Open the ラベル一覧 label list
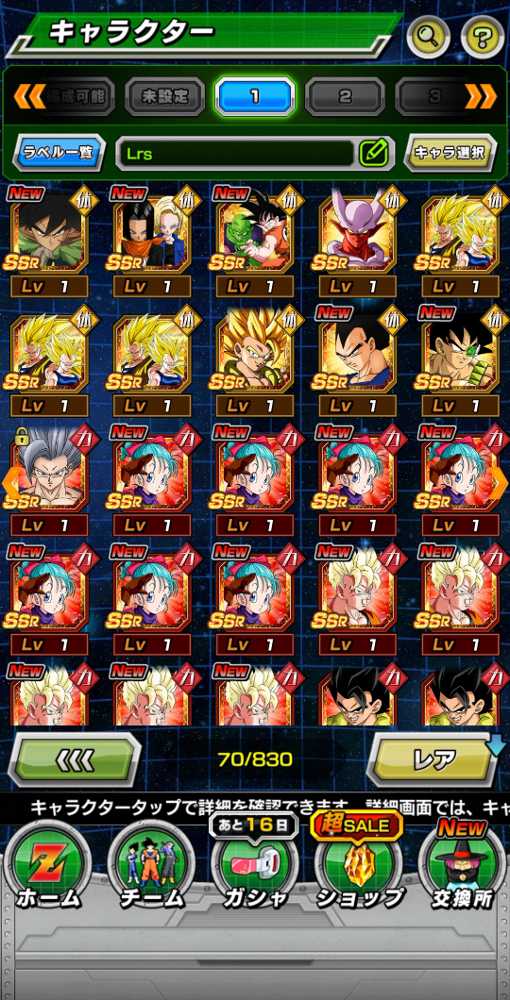Viewport: 510px width, 1000px height. click(x=59, y=153)
